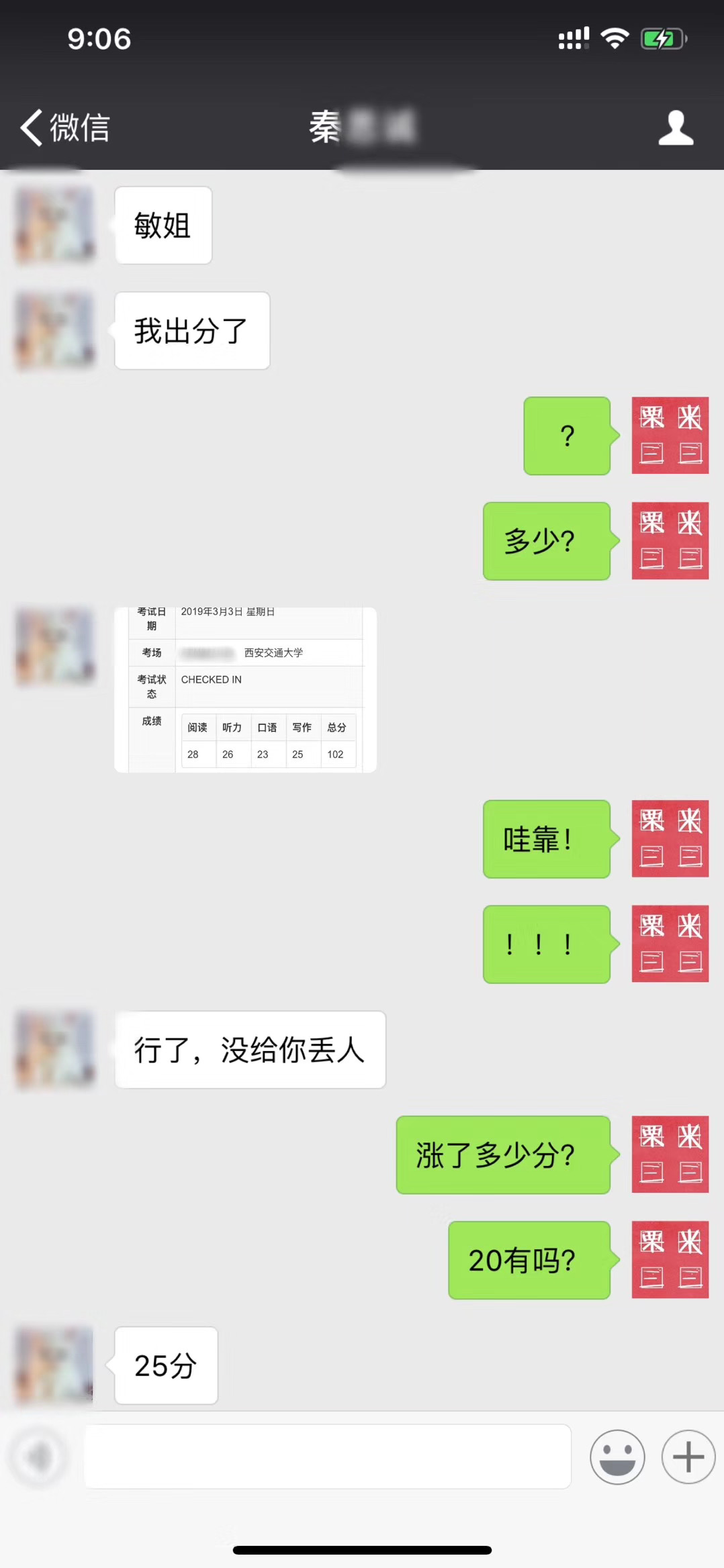The height and width of the screenshot is (1568, 724).
Task: Open the plus attachments menu
Action: [688, 1457]
